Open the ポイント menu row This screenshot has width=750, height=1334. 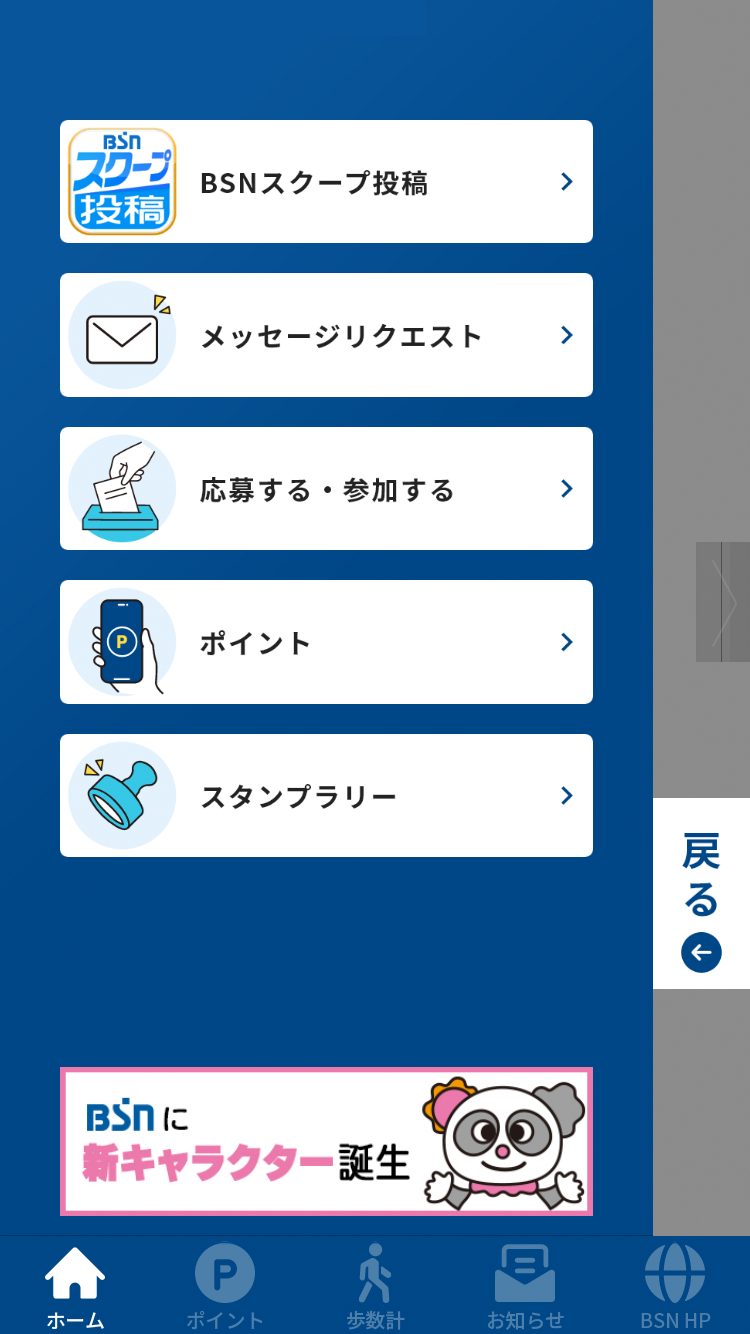pyautogui.click(x=326, y=642)
